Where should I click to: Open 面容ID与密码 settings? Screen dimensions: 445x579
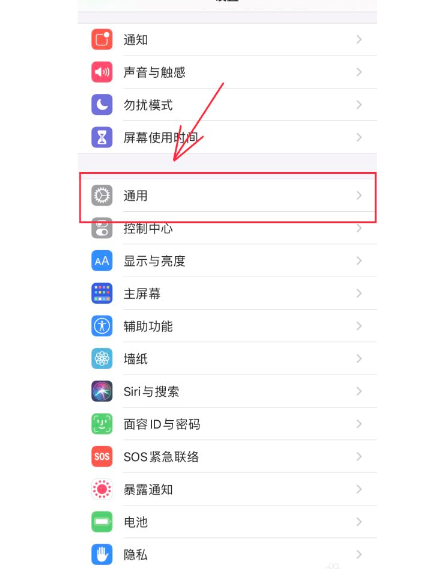[227, 424]
